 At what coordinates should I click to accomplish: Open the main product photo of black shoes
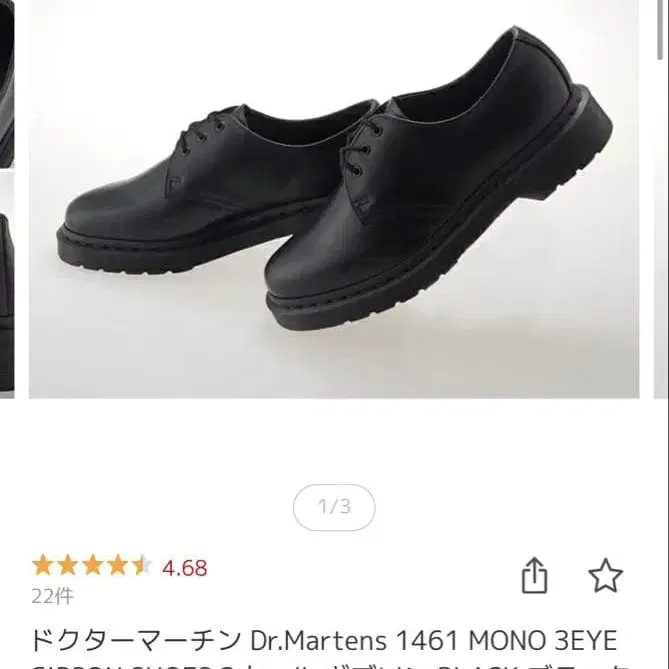333,200
